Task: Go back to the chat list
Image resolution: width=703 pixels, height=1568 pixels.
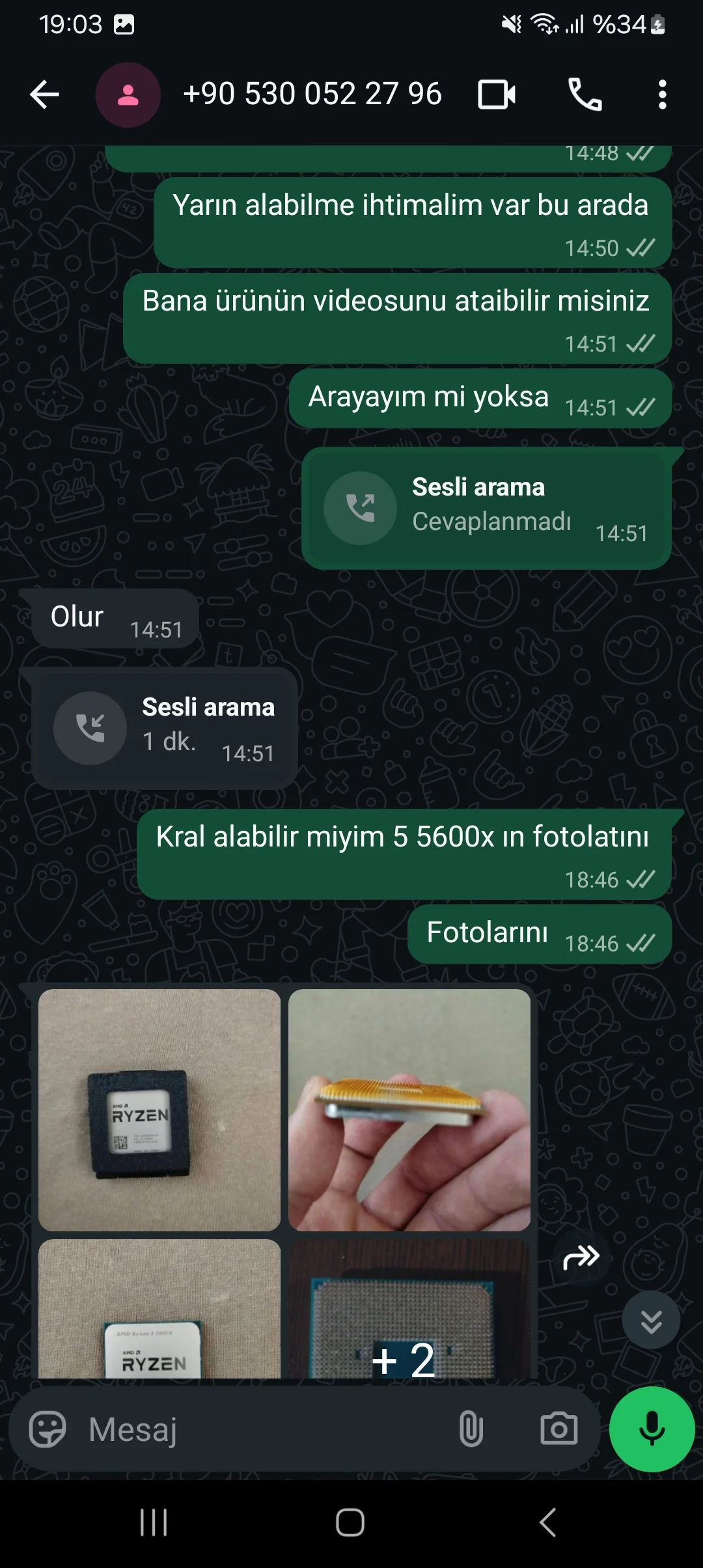Action: pyautogui.click(x=44, y=95)
